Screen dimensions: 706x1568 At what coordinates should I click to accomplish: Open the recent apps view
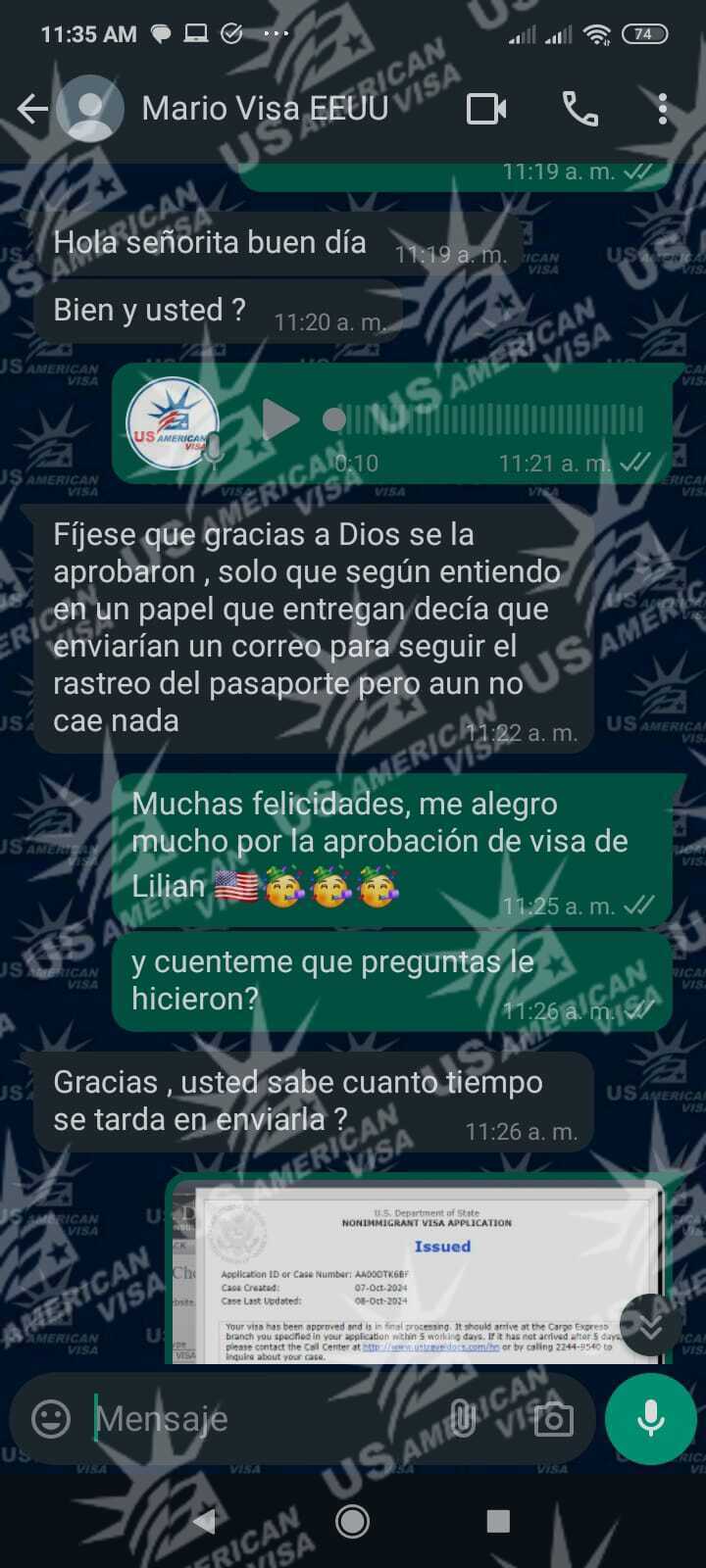pos(498,1521)
